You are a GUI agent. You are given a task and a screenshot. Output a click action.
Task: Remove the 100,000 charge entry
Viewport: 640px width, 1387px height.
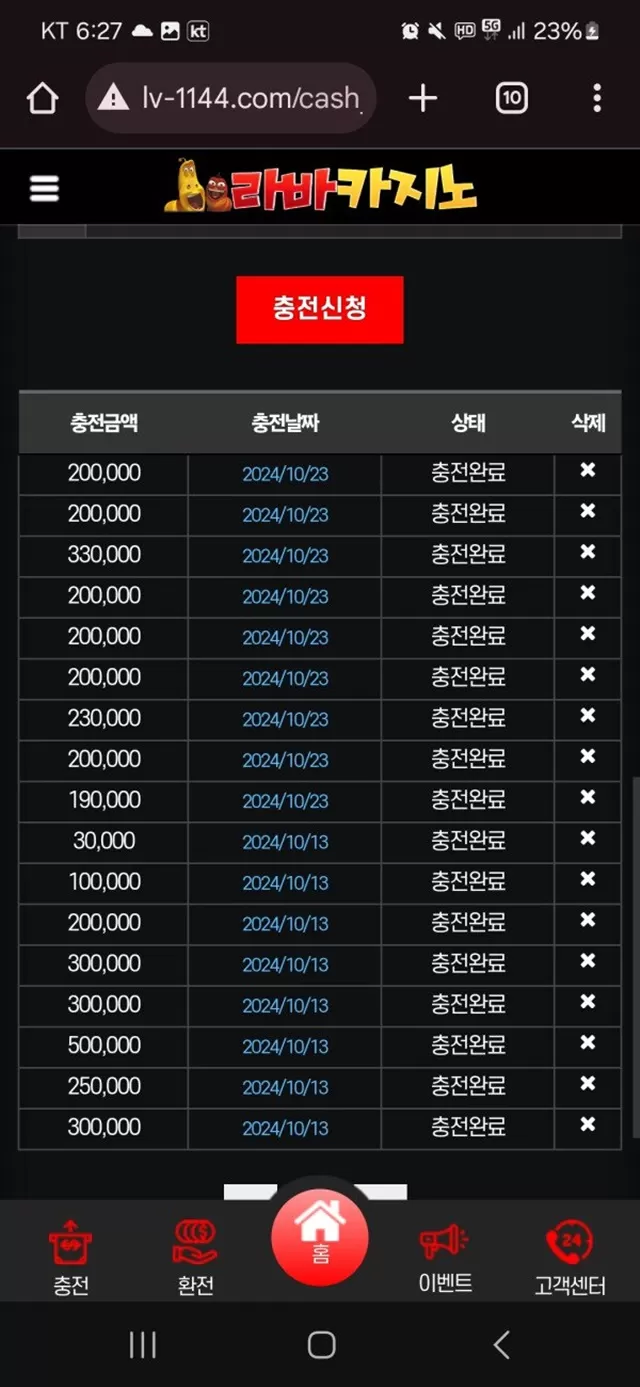point(588,880)
